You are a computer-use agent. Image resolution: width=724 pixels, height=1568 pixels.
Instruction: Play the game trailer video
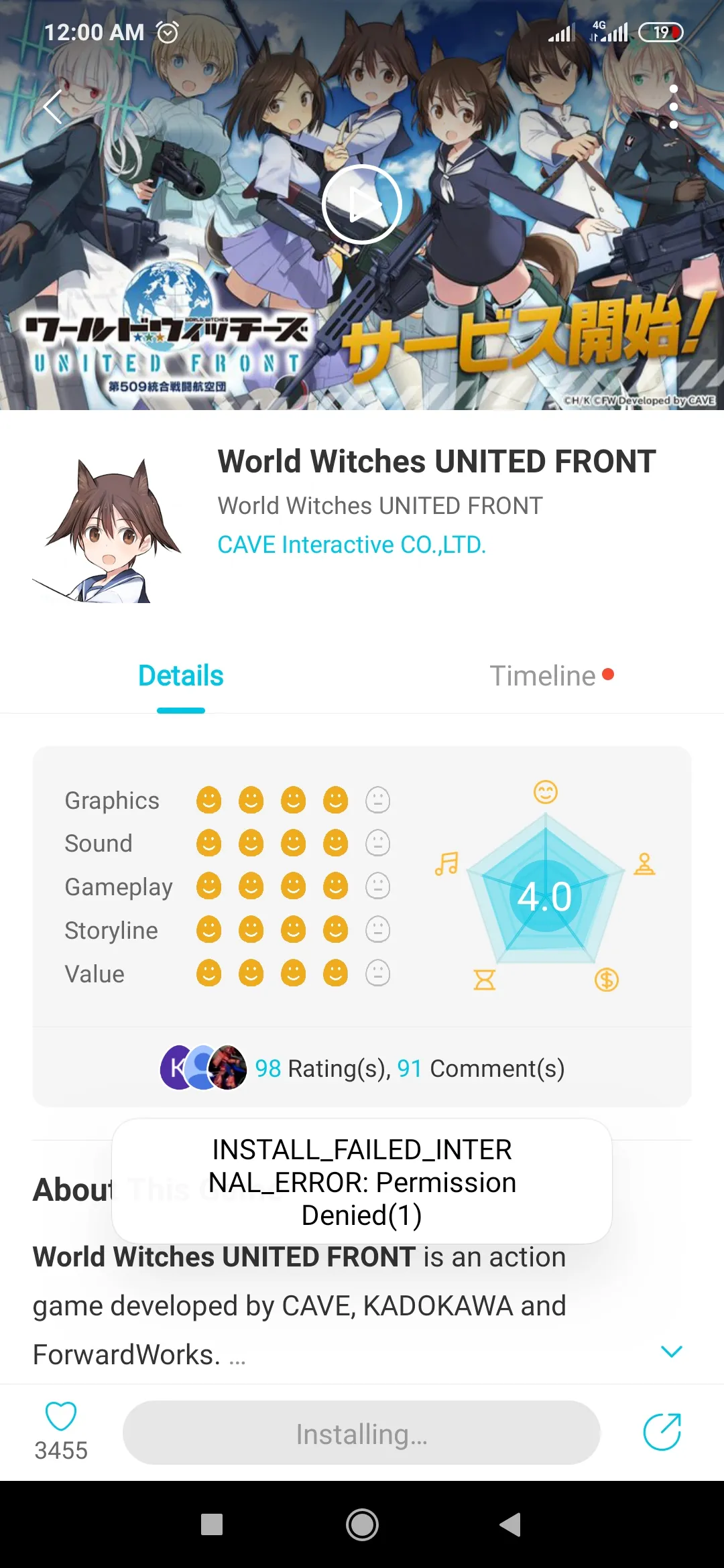[x=362, y=204]
